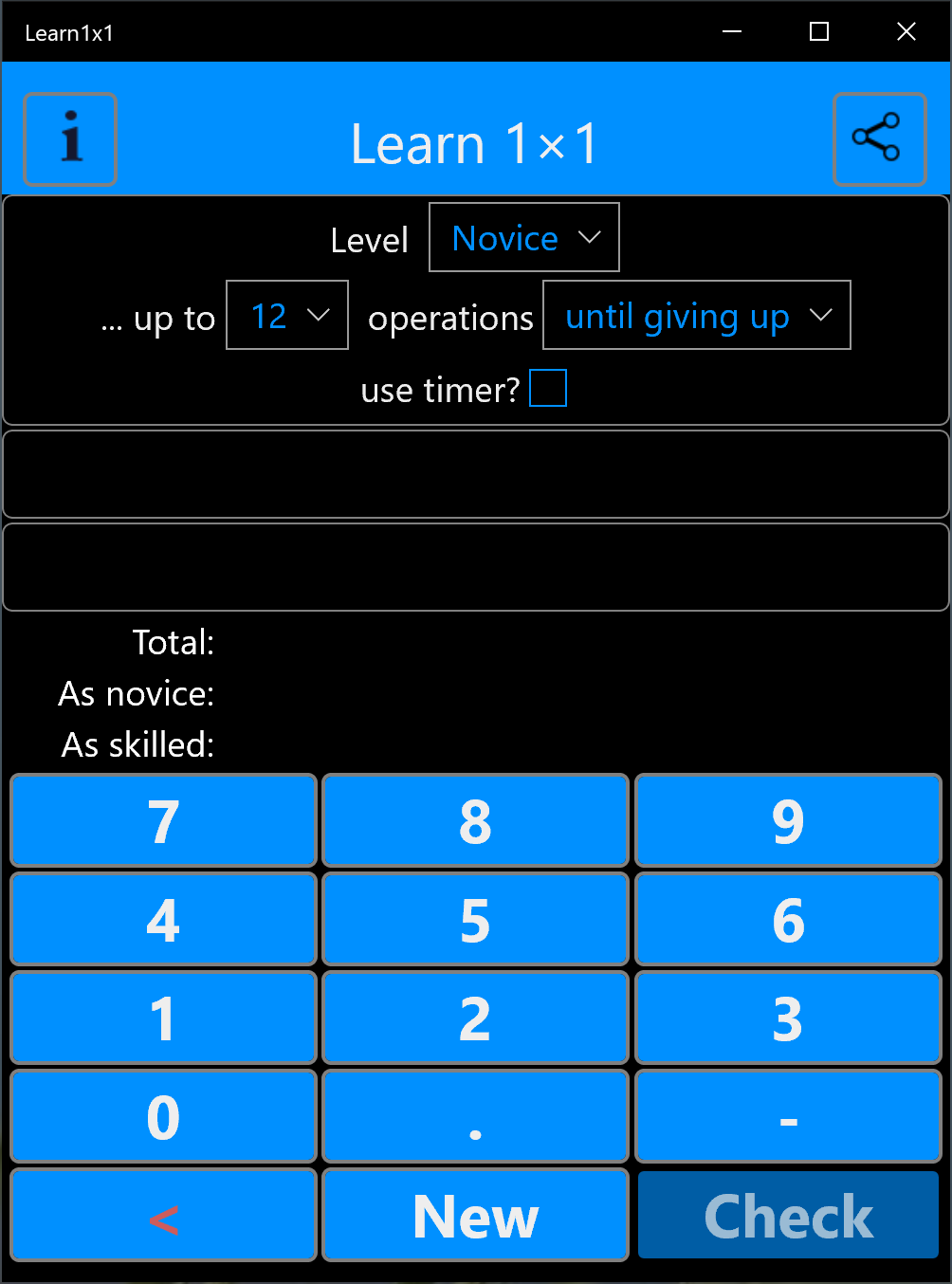Open the 'up to 12' dropdown
The height and width of the screenshot is (1284, 952).
pos(287,316)
